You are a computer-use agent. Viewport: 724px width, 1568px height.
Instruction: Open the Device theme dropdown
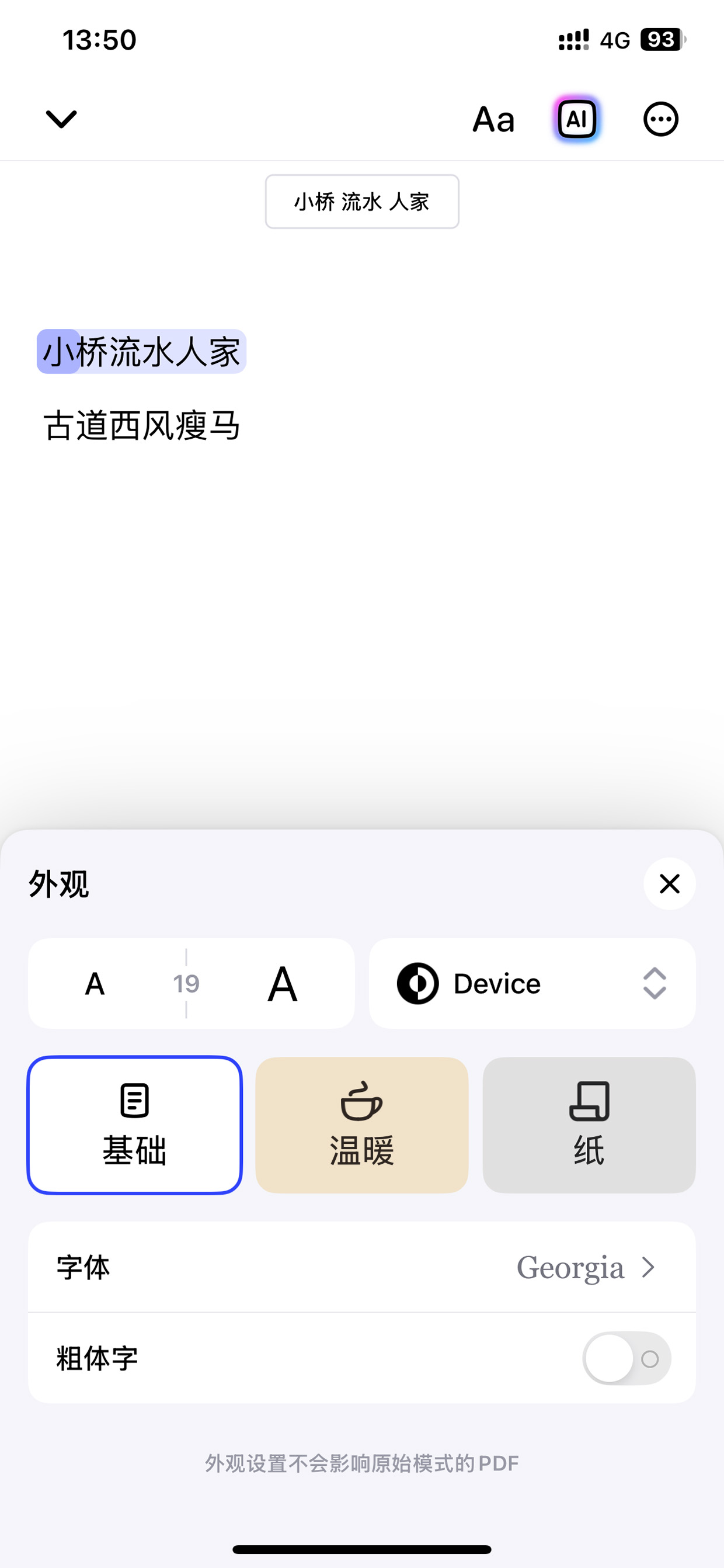[532, 984]
